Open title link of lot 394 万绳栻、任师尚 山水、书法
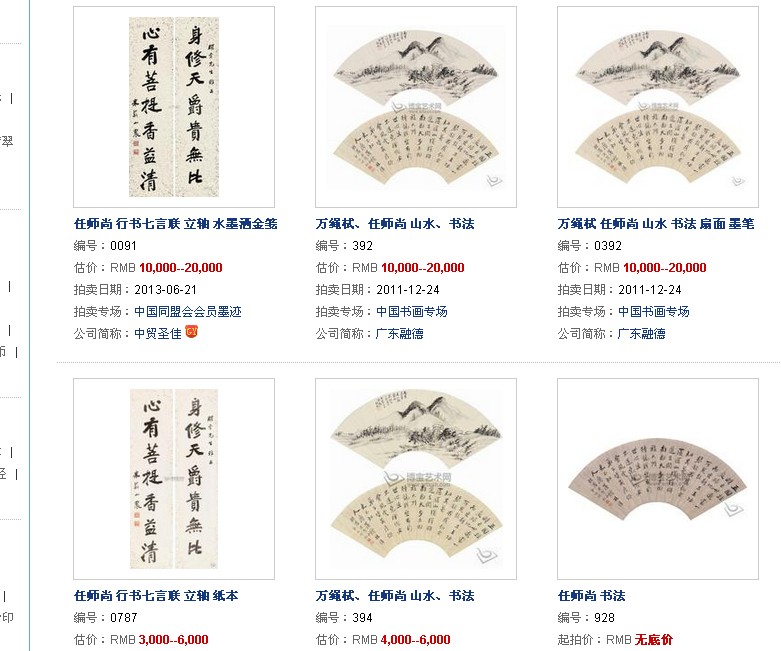 pyautogui.click(x=394, y=596)
